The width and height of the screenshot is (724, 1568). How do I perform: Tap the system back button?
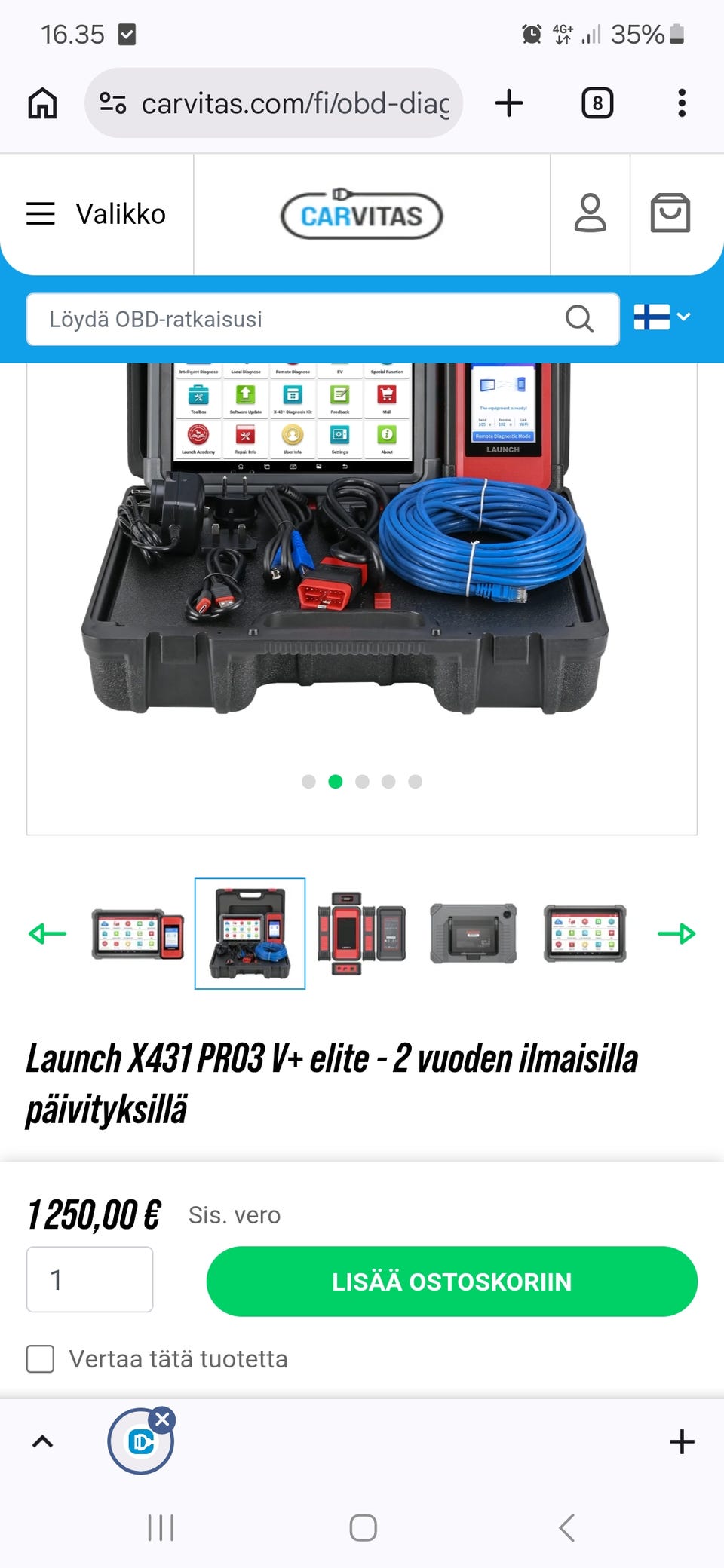(567, 1528)
